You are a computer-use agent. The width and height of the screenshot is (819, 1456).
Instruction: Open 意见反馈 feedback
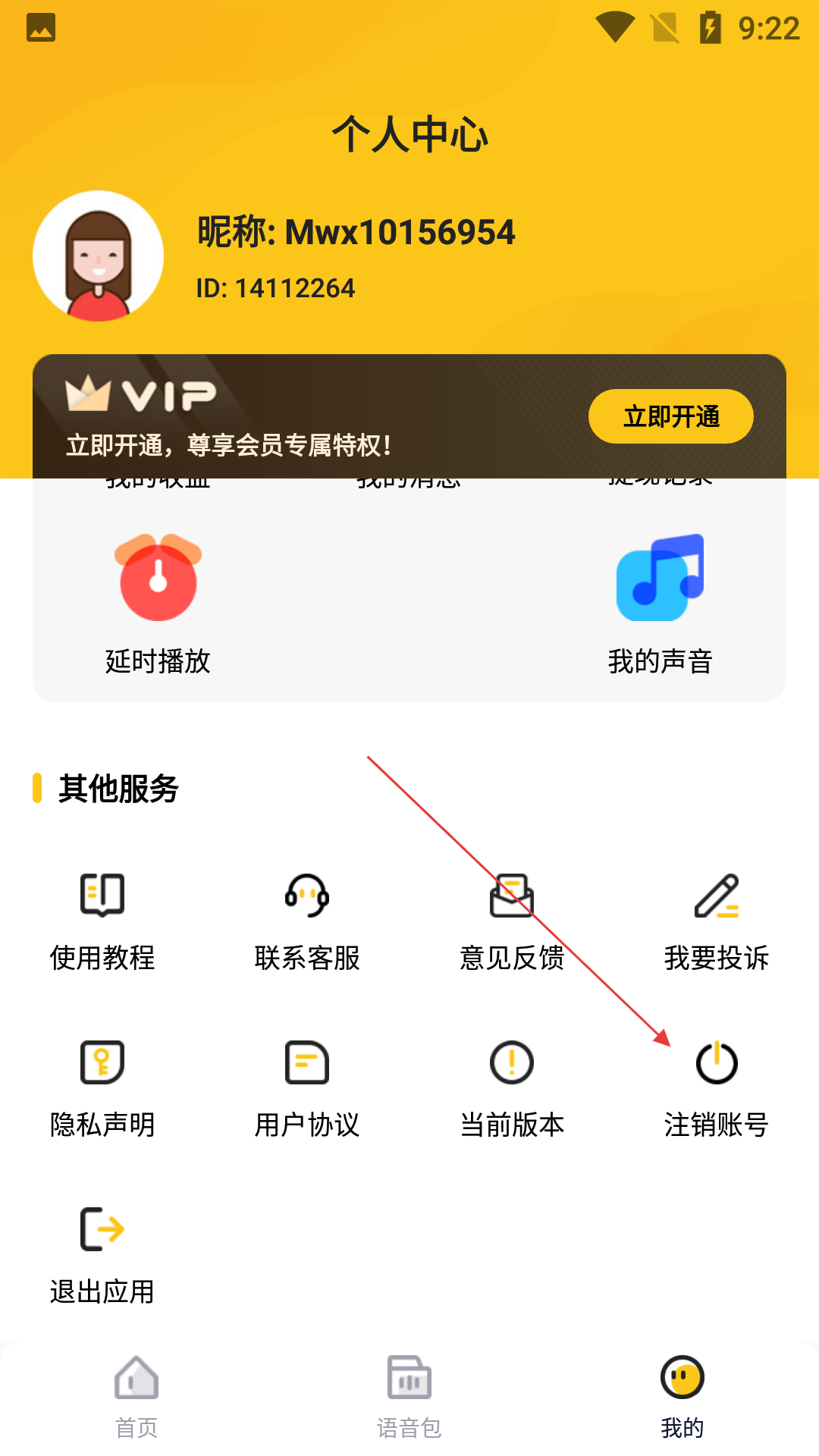point(512,921)
